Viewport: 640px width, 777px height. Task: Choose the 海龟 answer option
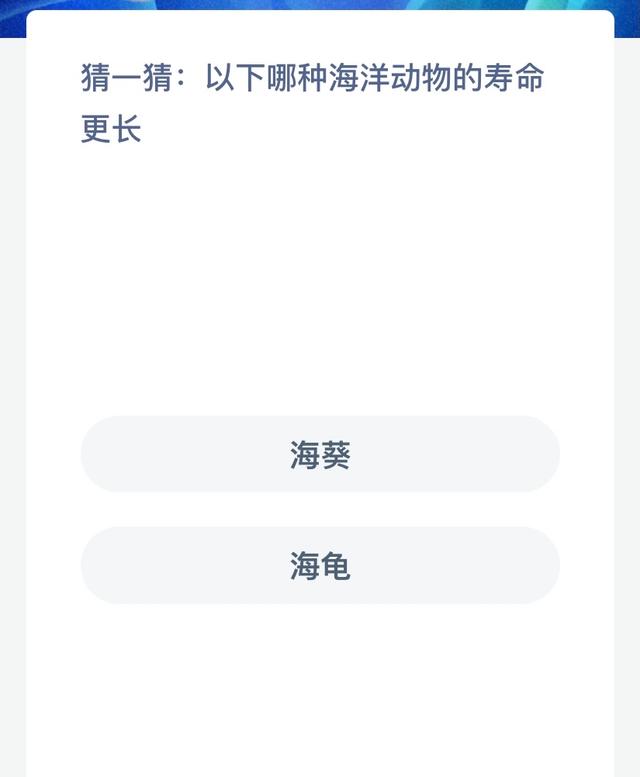pos(320,566)
